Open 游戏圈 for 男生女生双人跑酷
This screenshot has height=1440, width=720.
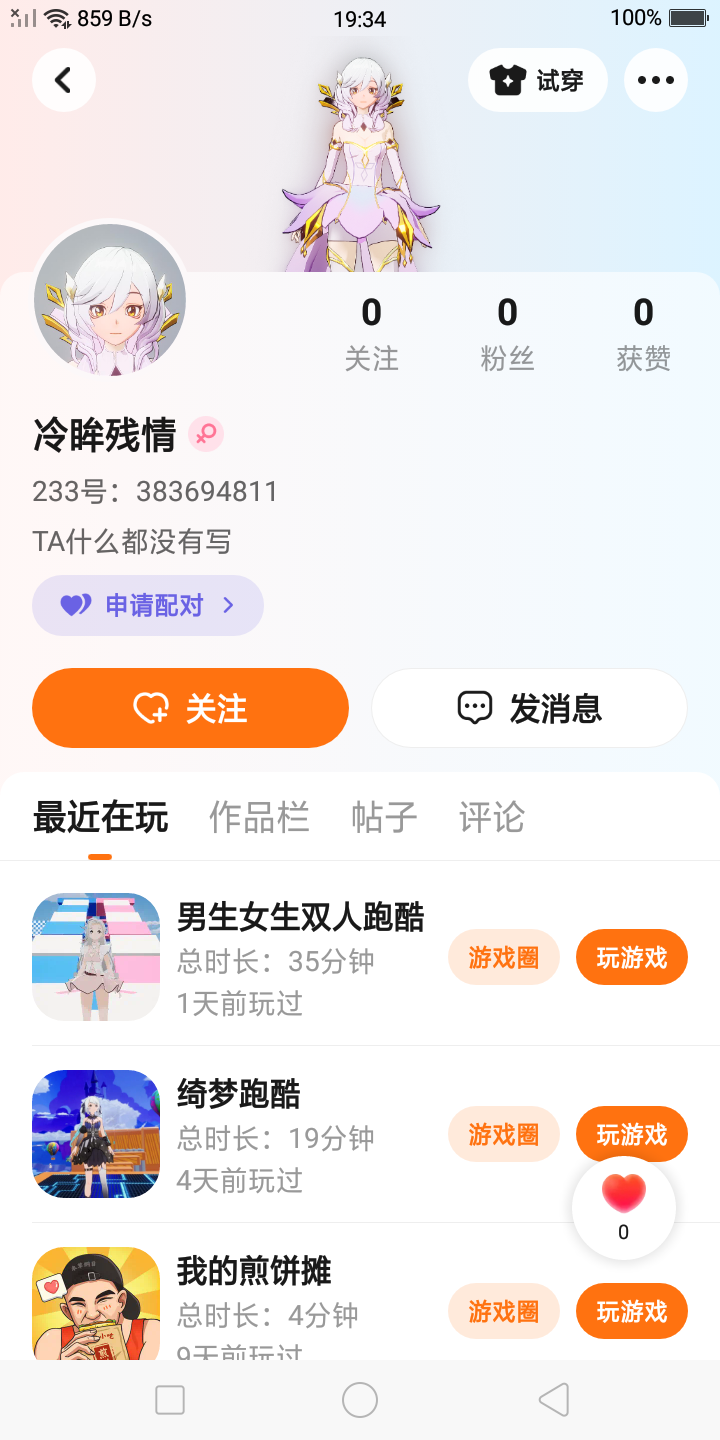click(x=503, y=957)
